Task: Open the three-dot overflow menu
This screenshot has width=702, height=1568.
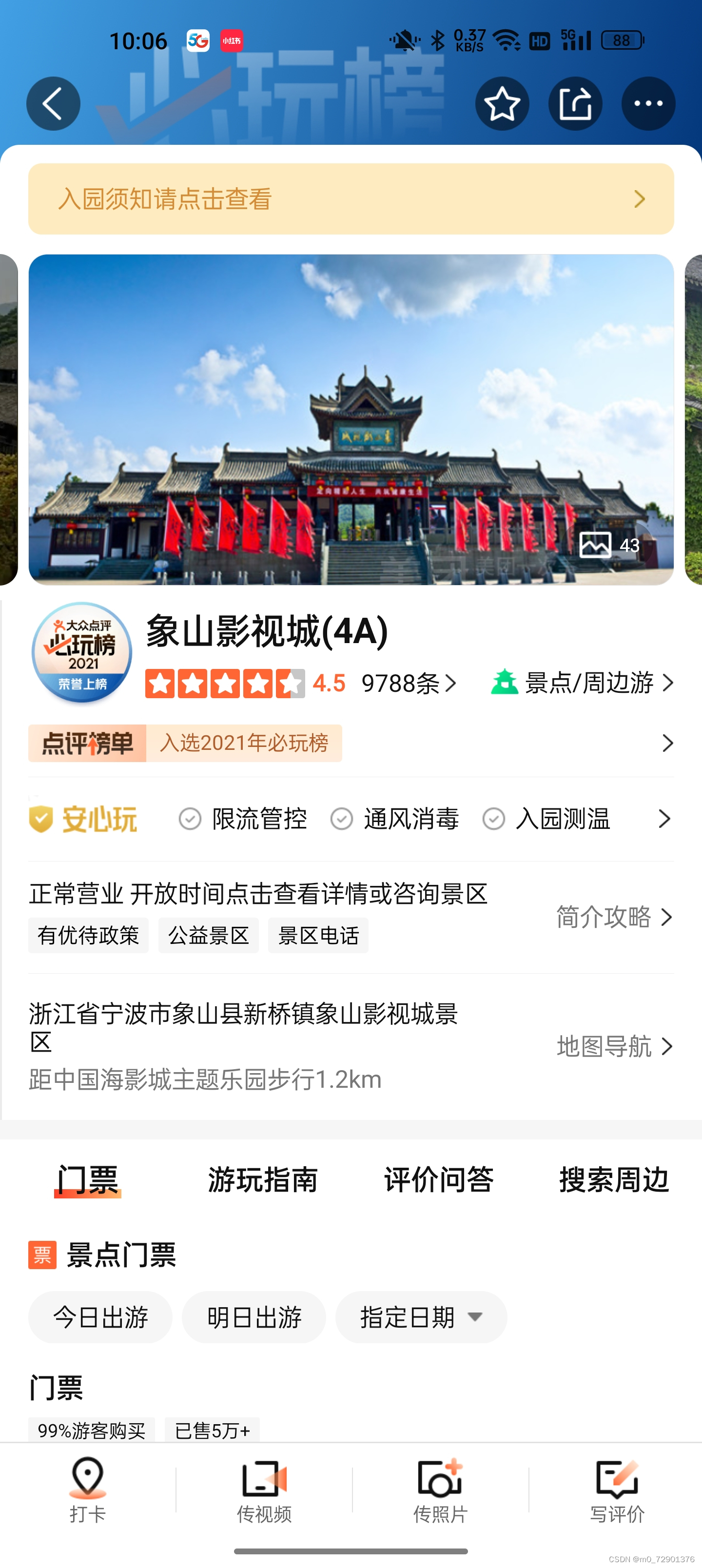Action: [648, 103]
